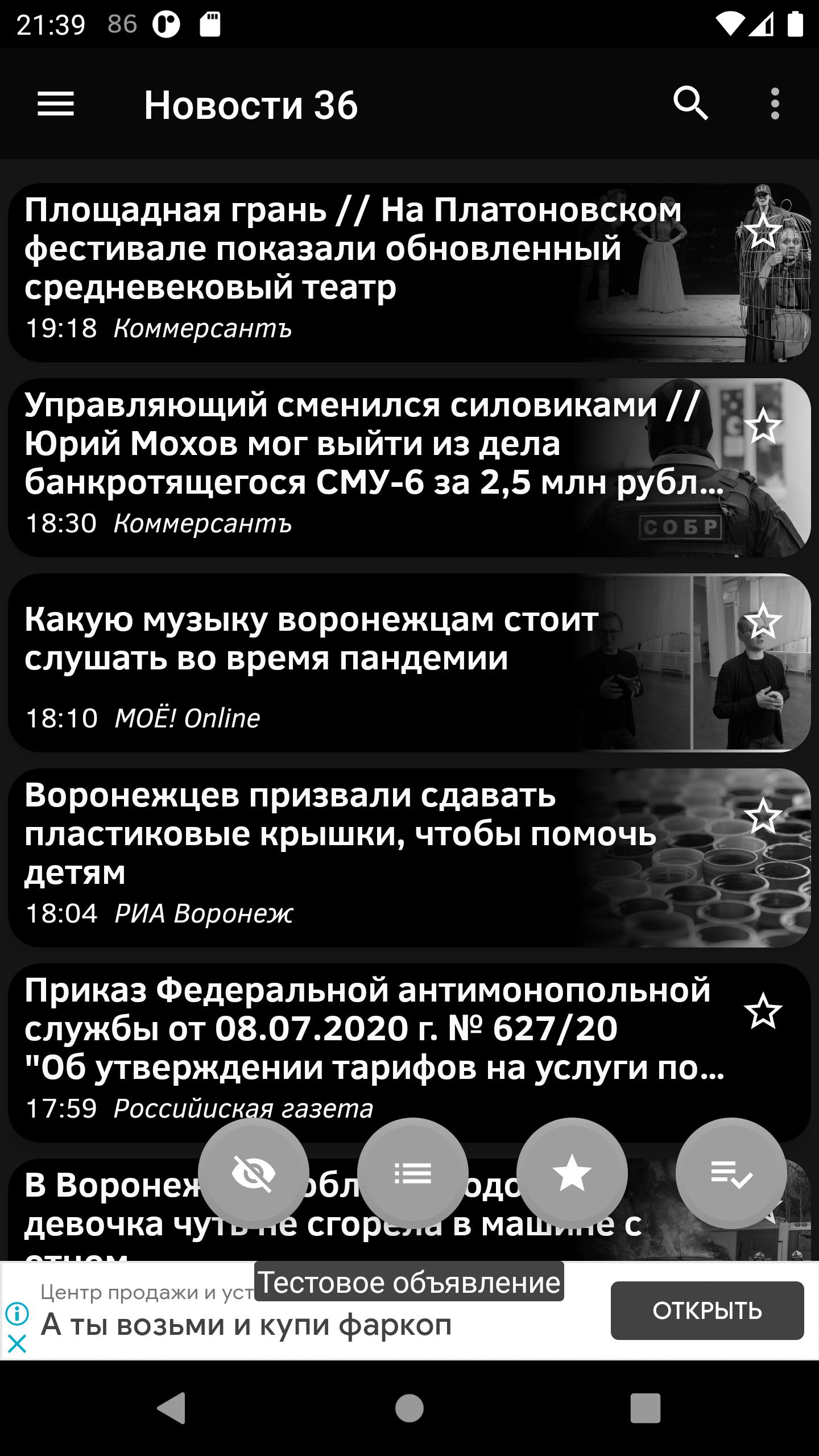
Task: Star the plastic caps article
Action: coord(763,816)
